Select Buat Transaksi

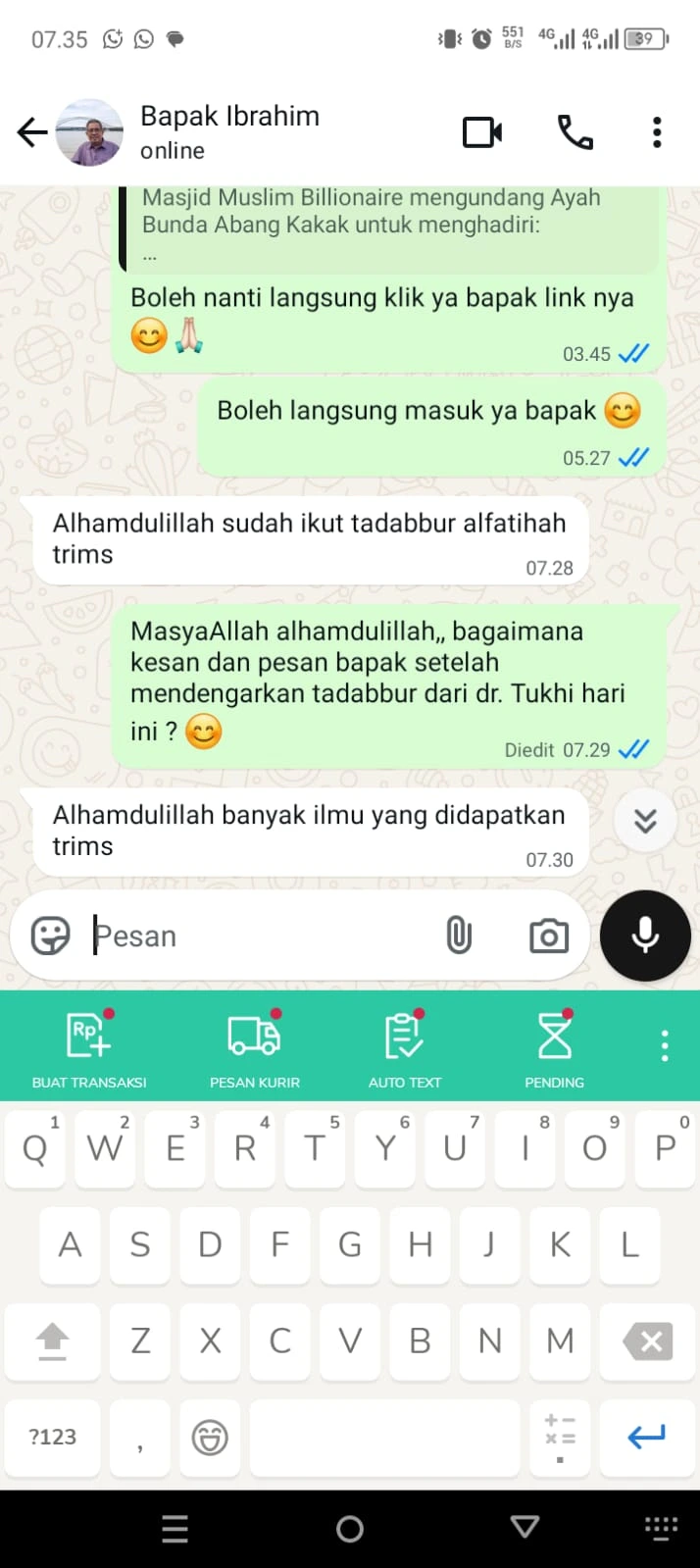89,1047
